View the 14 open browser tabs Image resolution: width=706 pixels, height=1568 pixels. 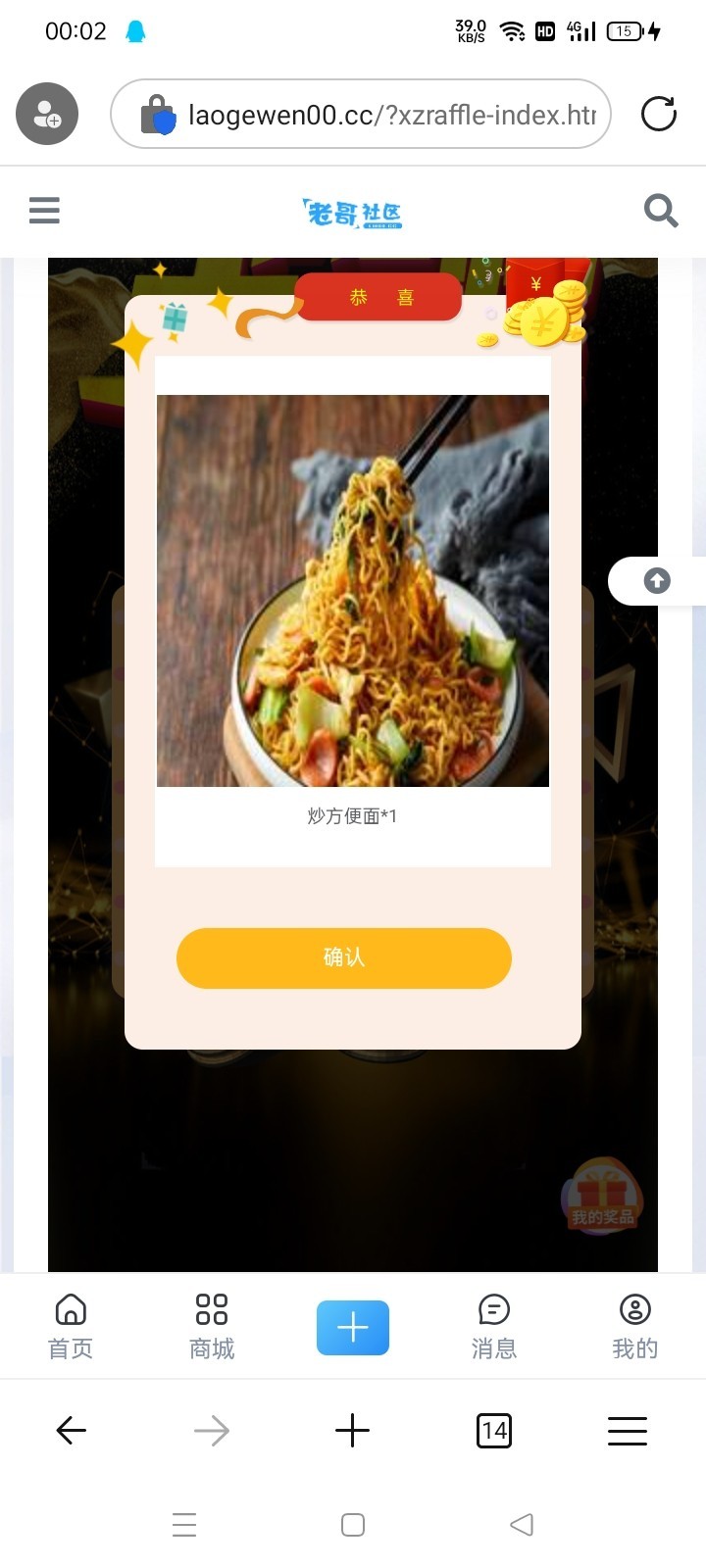tap(494, 1431)
